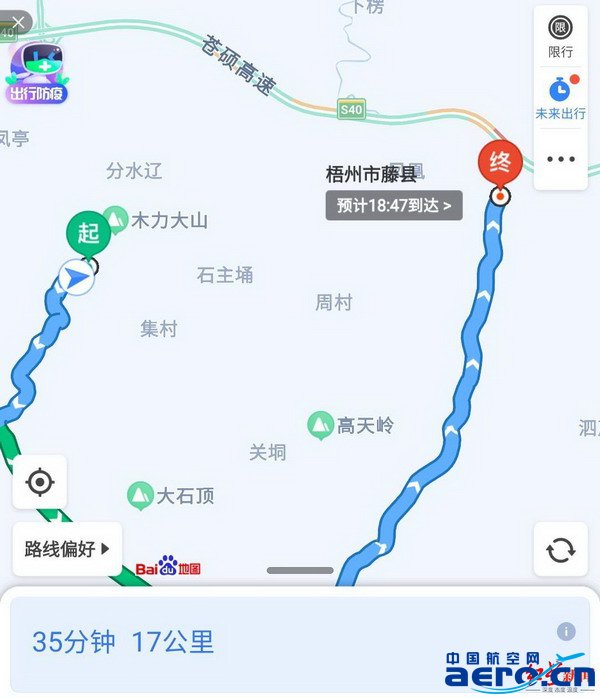Recenter map on current location
The height and width of the screenshot is (699, 600).
(40, 483)
